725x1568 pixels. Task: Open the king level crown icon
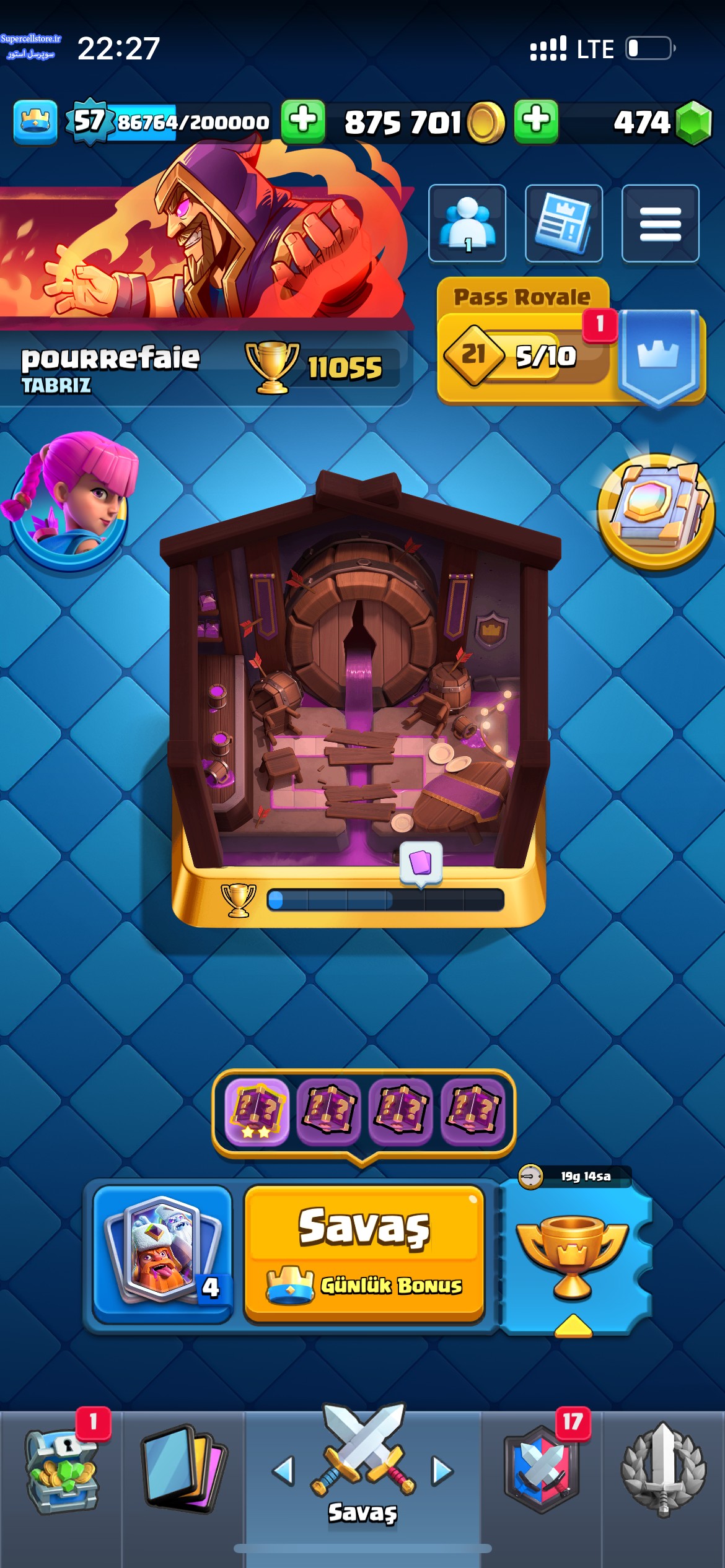point(35,122)
